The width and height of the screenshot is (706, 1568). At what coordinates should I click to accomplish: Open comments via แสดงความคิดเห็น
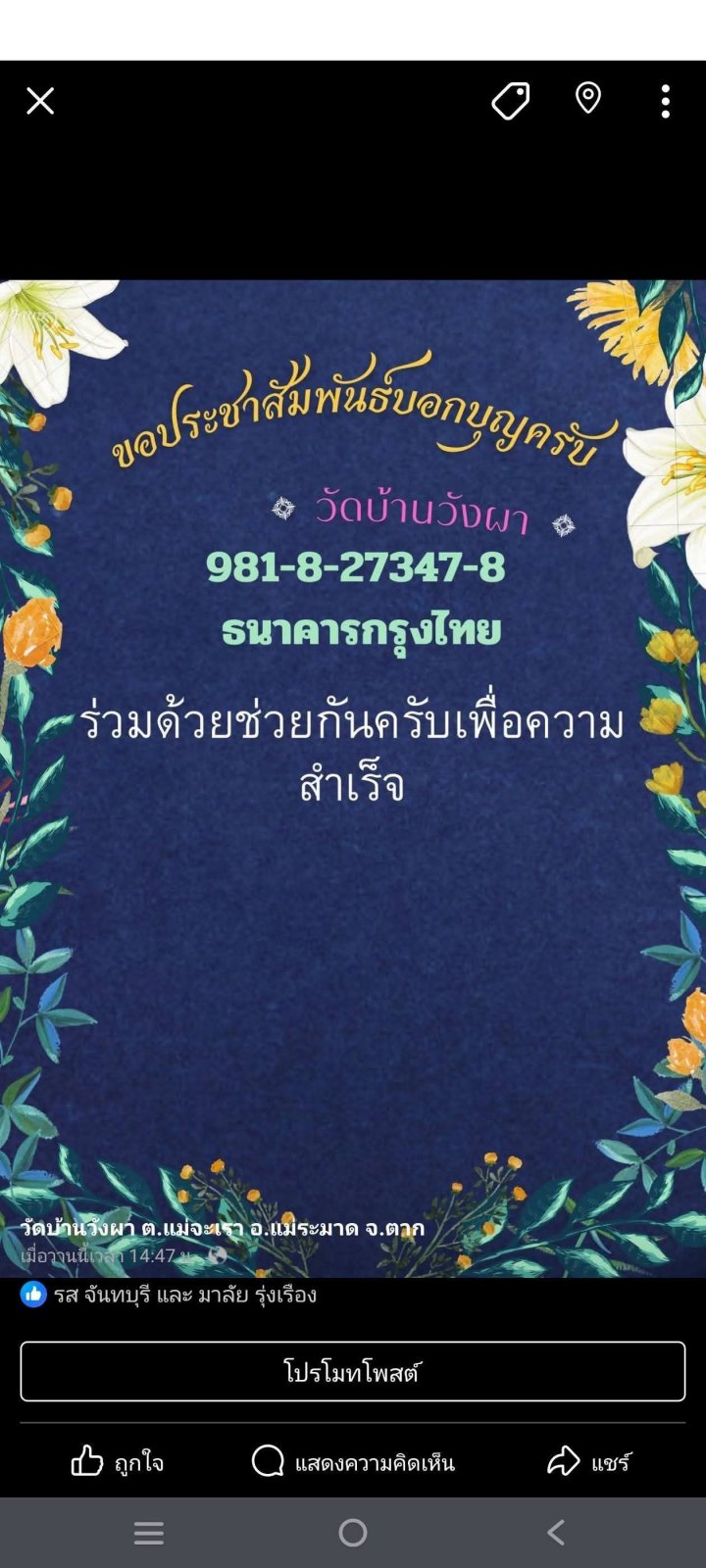point(353,1462)
